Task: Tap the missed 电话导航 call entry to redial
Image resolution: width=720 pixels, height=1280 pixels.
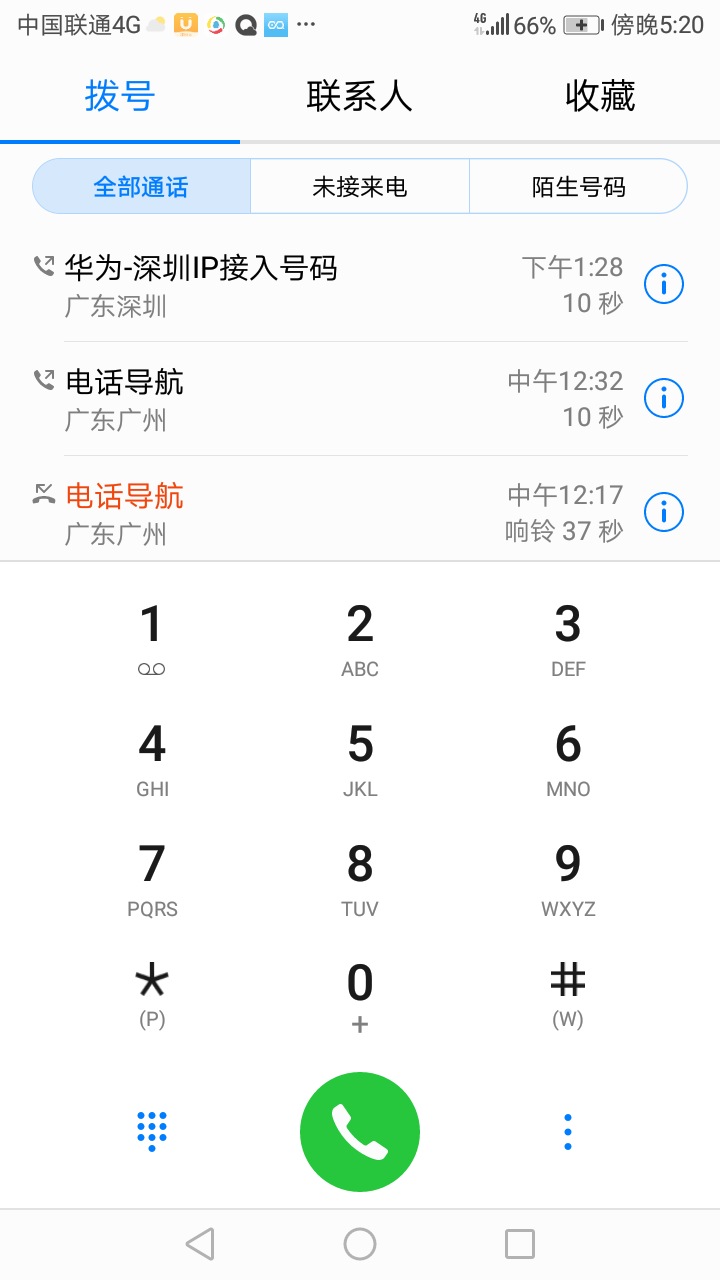Action: (300, 512)
